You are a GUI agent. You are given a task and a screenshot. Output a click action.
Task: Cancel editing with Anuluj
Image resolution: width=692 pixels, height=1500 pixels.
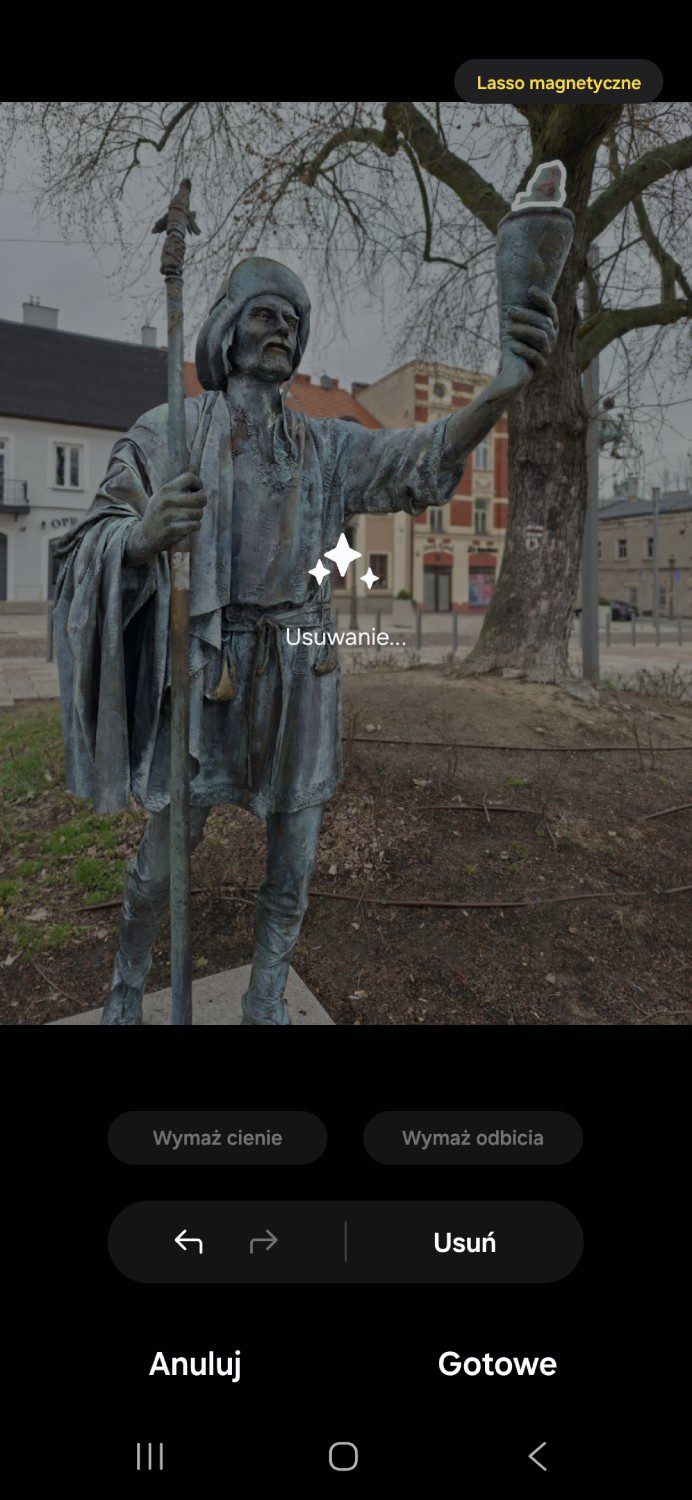[x=195, y=1364]
